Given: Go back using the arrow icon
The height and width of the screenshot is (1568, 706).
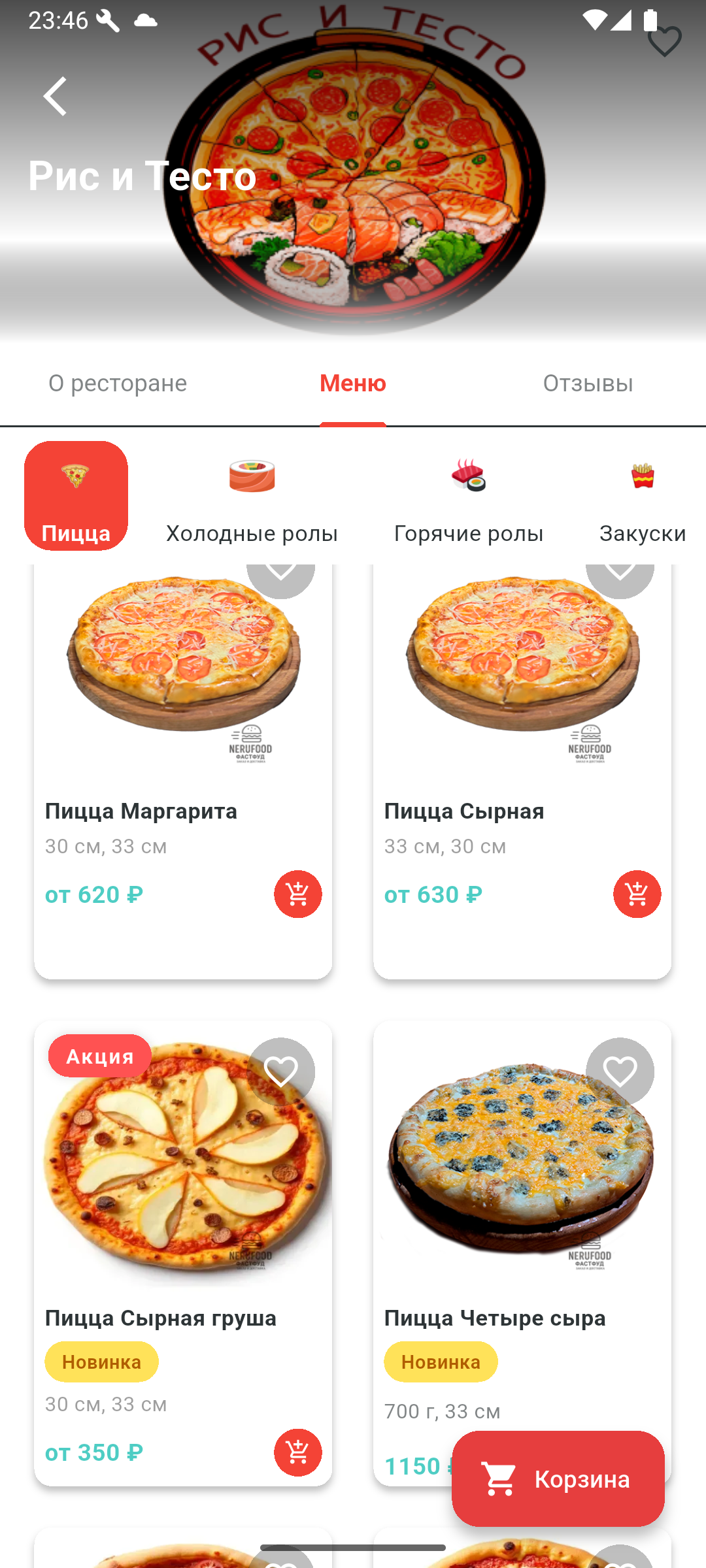Looking at the screenshot, I should (x=56, y=96).
